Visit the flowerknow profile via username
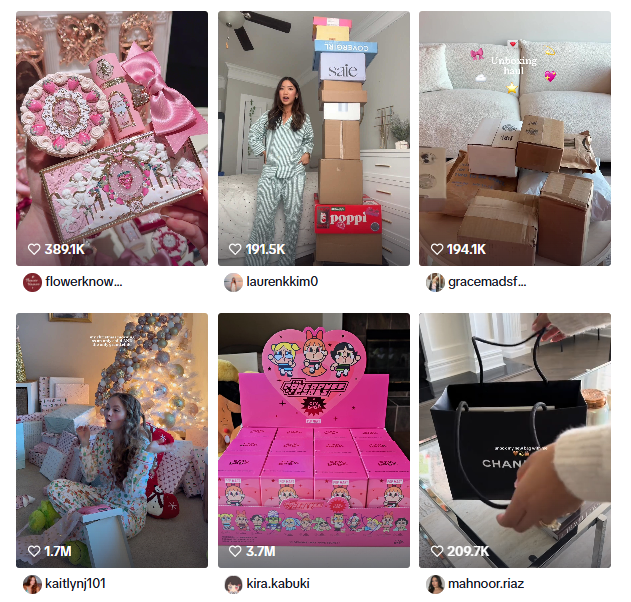The image size is (631, 602). [x=84, y=282]
